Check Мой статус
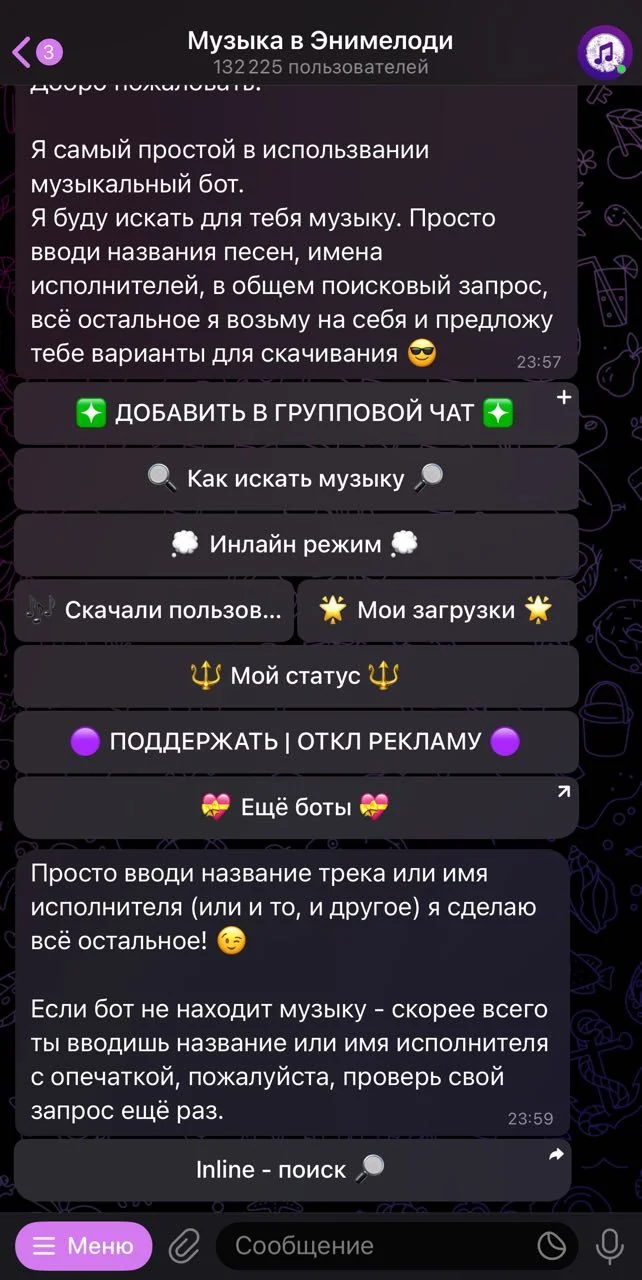 (296, 676)
